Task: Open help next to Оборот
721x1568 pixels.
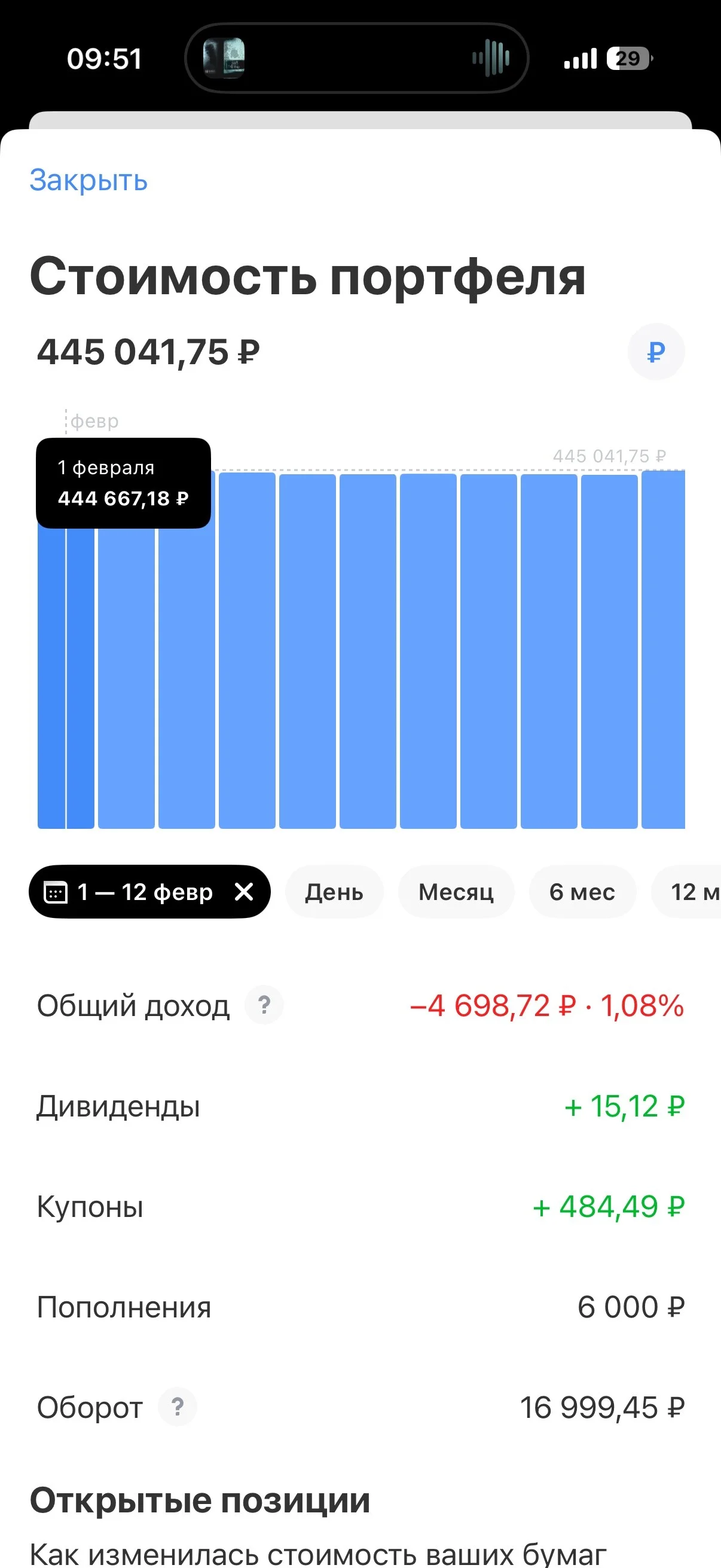Action: coord(177,1407)
